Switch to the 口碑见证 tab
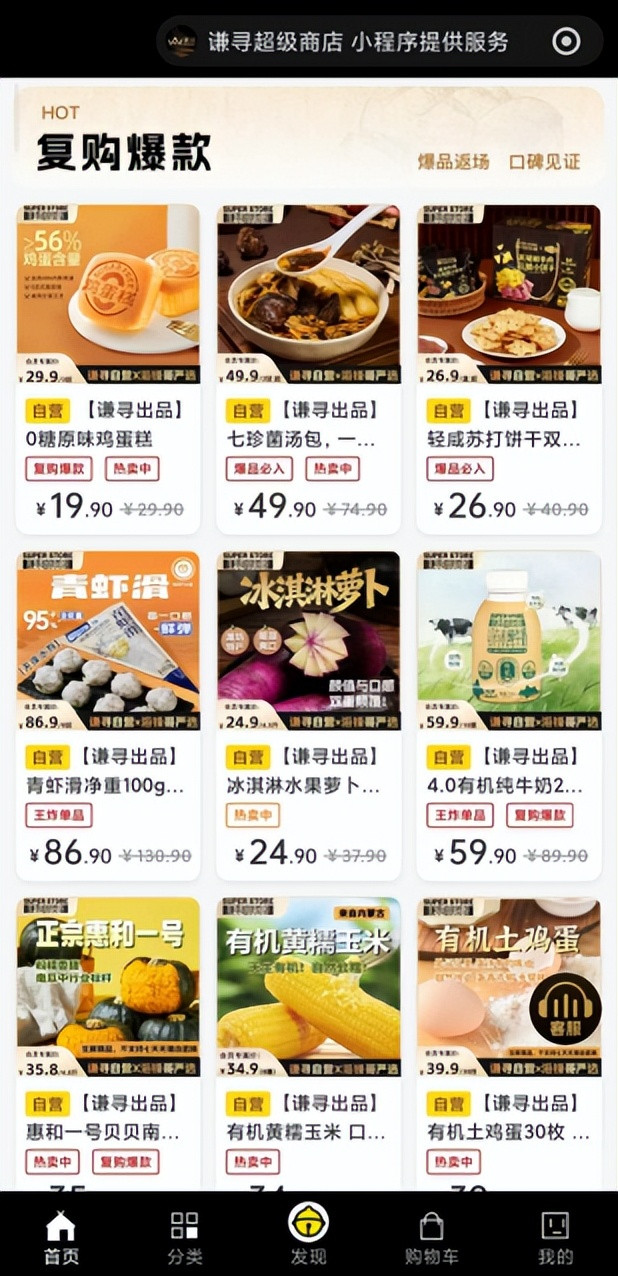The width and height of the screenshot is (618, 1276). tap(544, 162)
